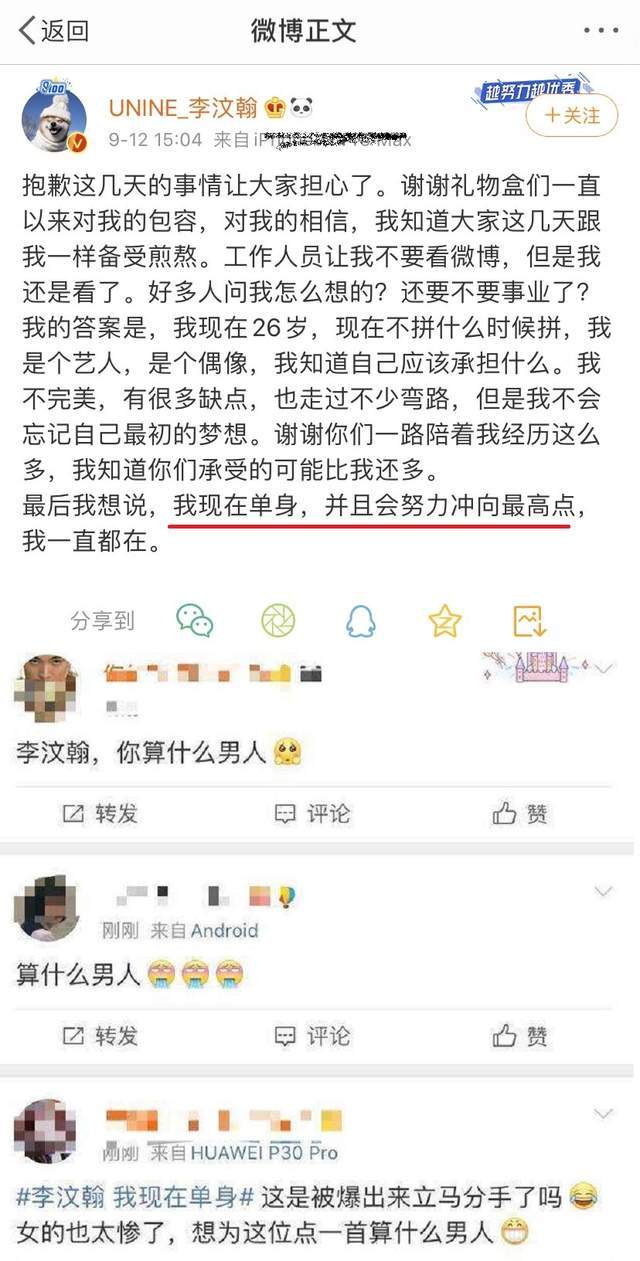Repost the comment "李汶翰,你算什么男人"
This screenshot has height=1261, width=640.
100,813
